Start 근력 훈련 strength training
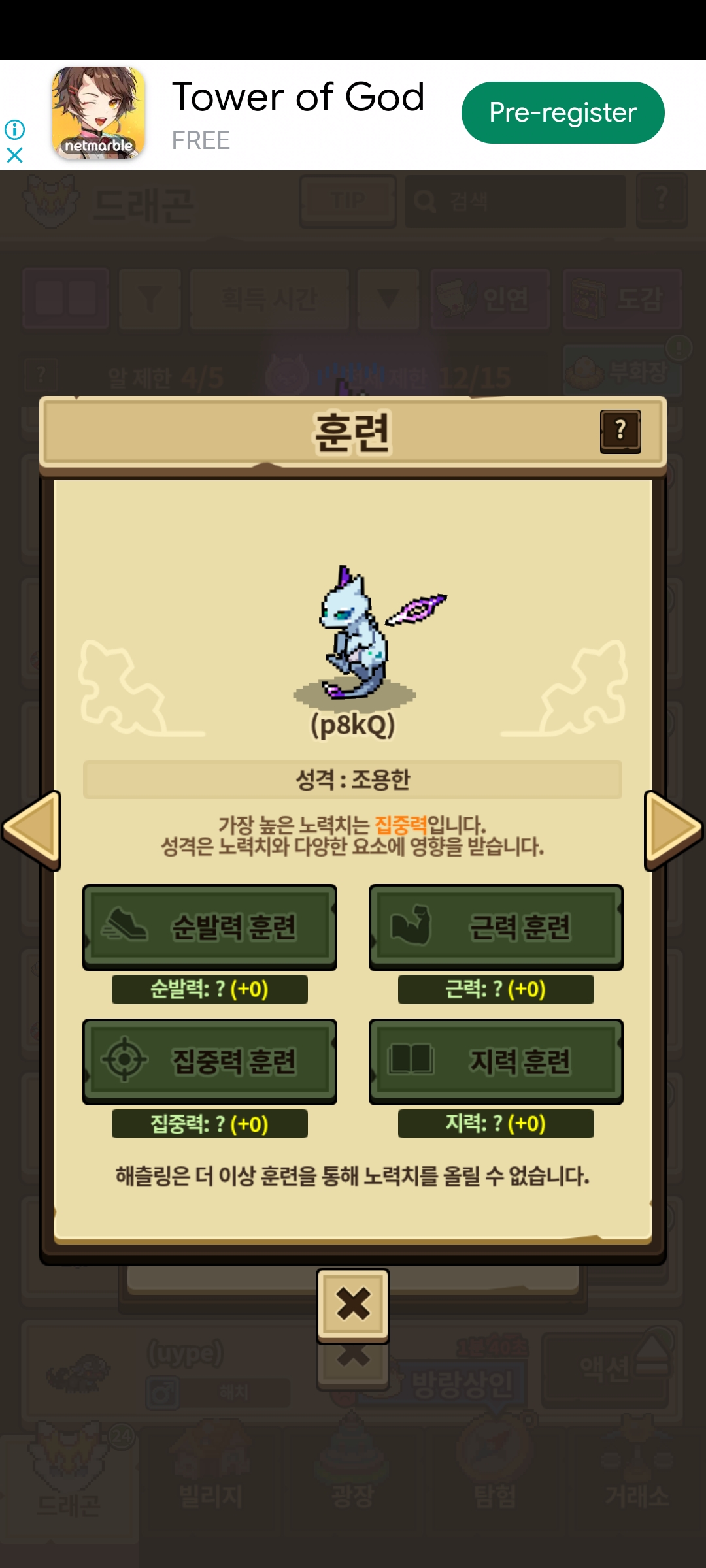This screenshot has width=706, height=1568. click(496, 926)
